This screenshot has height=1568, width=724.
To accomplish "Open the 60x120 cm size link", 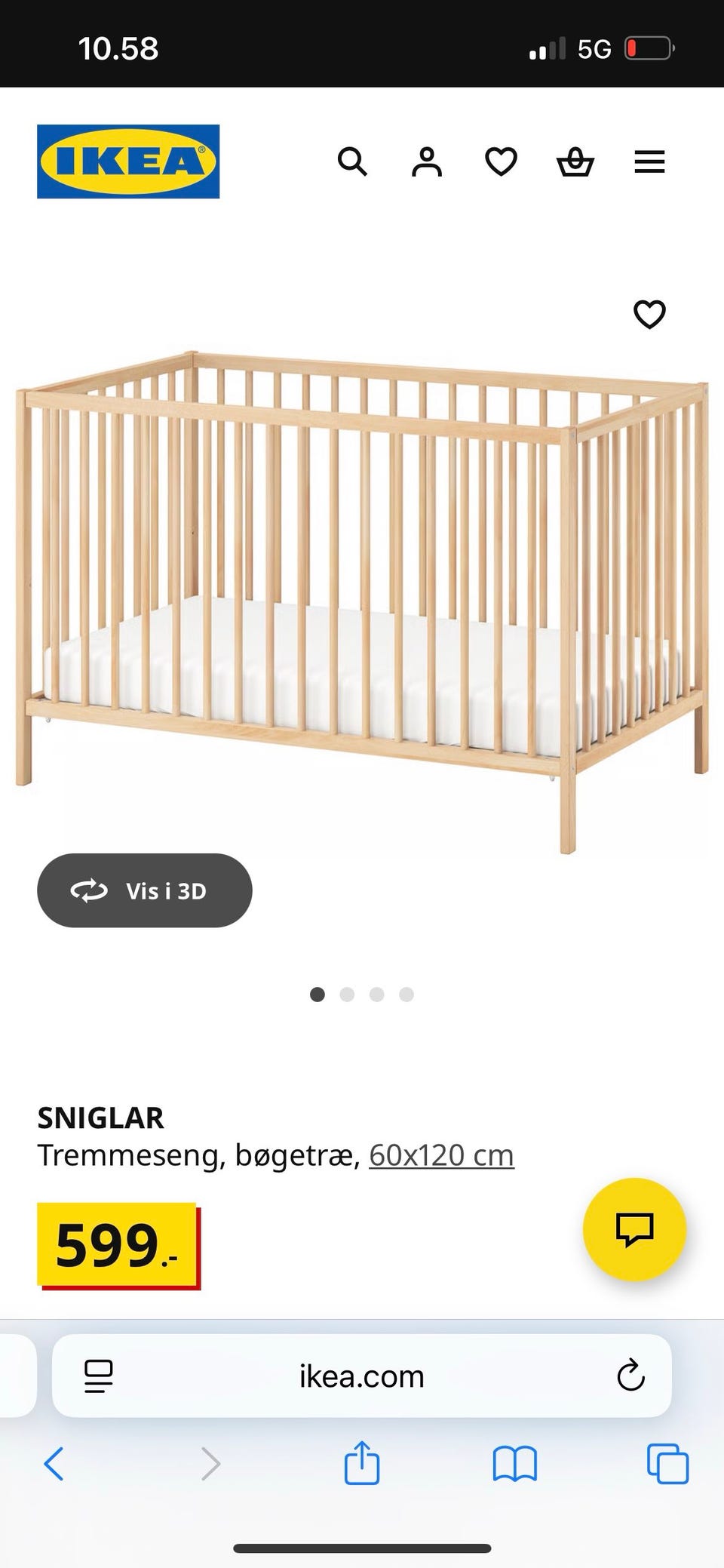I will tap(441, 1155).
